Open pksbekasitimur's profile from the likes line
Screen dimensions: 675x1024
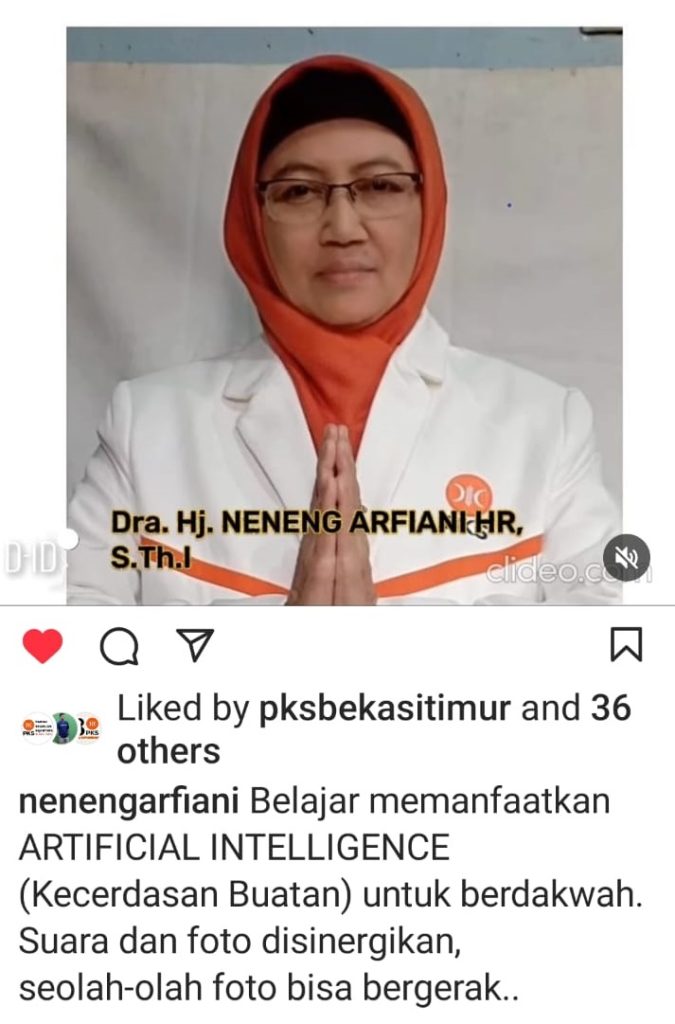coord(385,709)
